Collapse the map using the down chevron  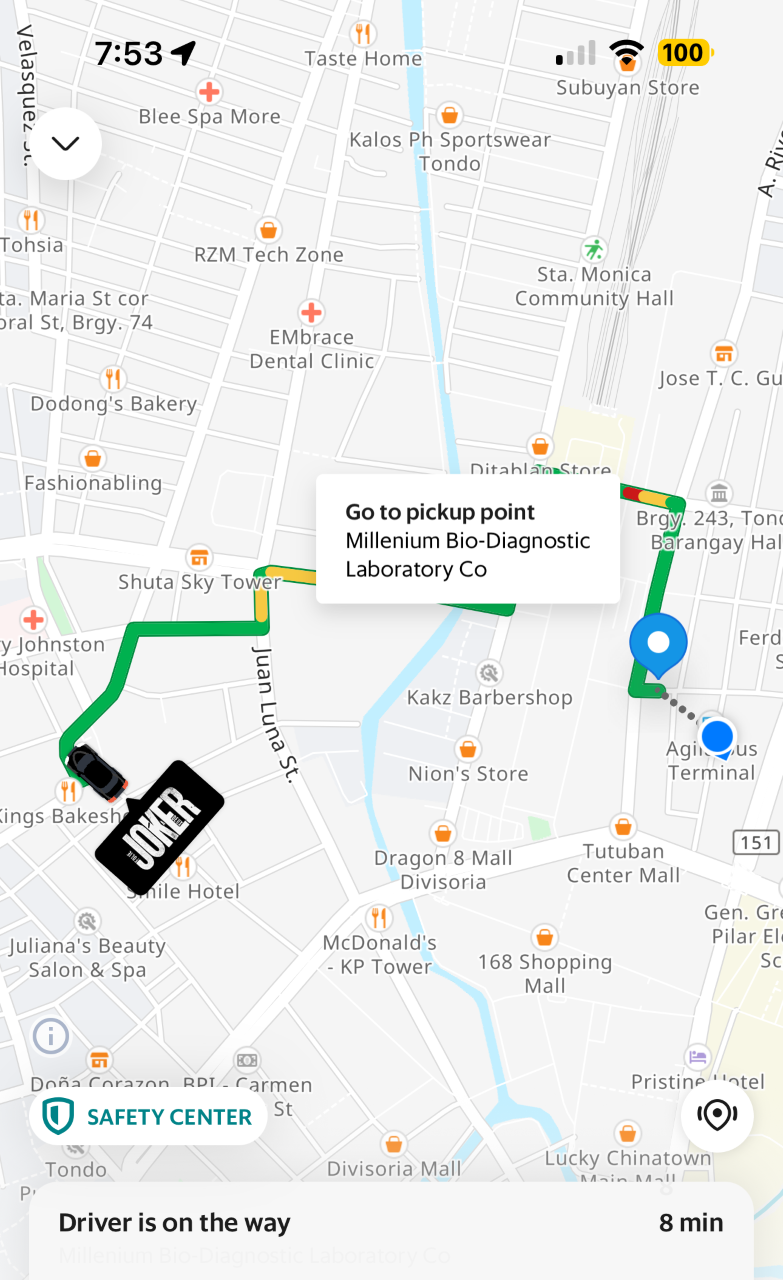[65, 143]
